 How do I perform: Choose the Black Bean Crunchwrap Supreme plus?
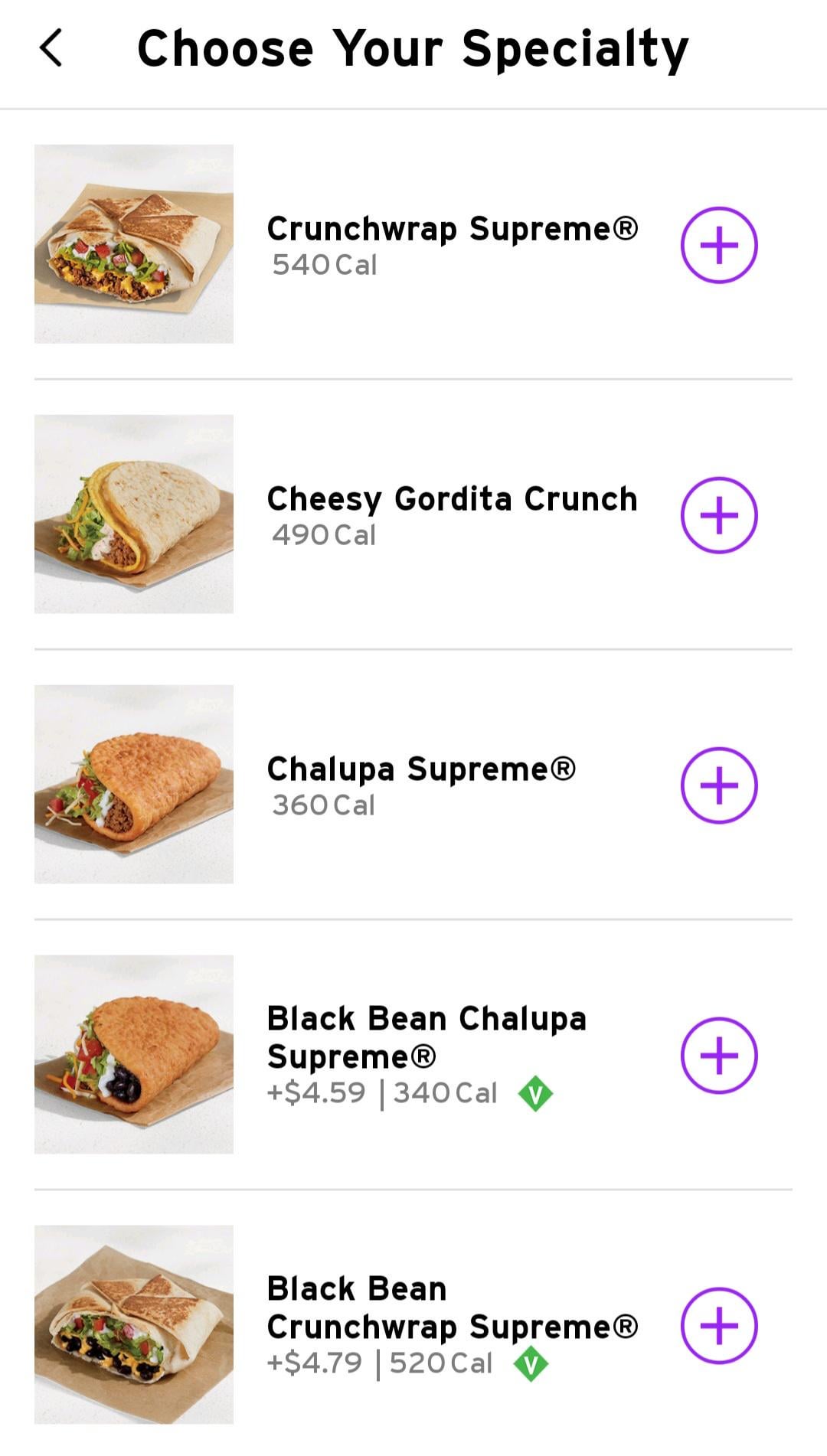pos(719,1326)
